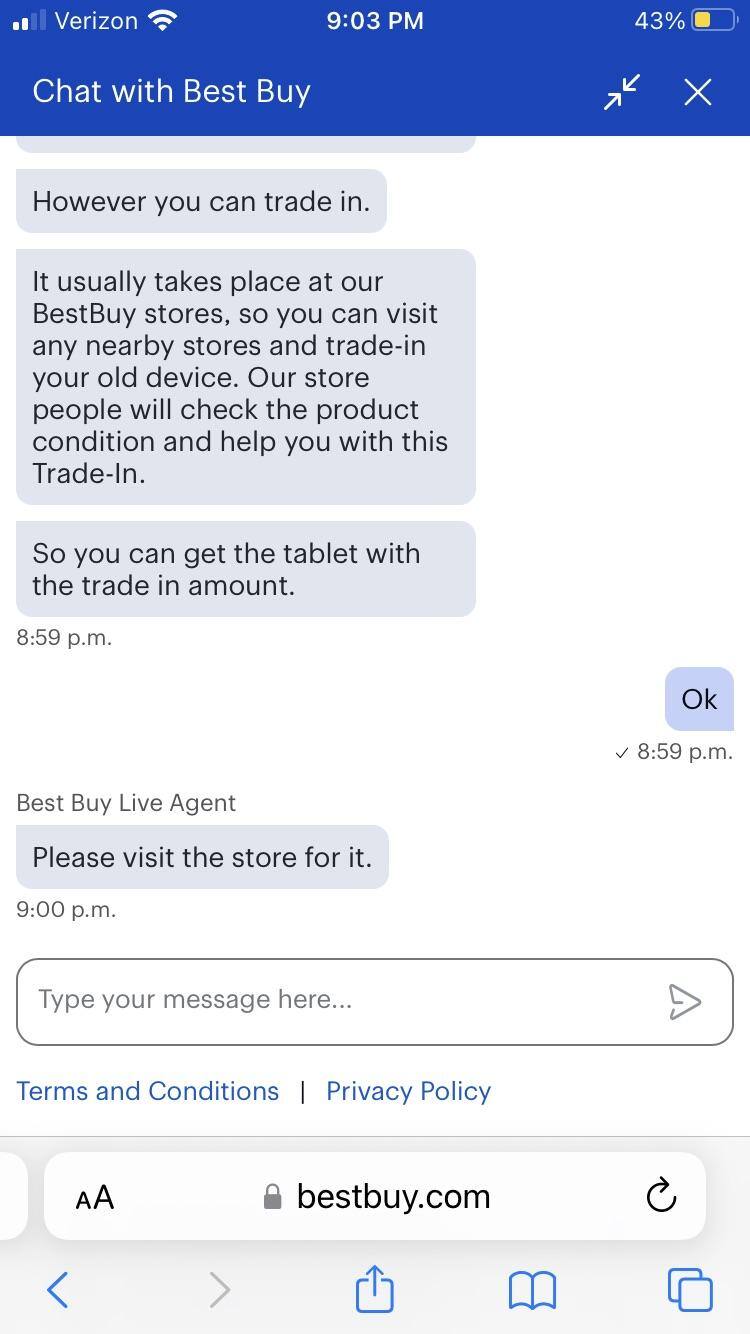Open the Terms and Conditions link
The width and height of the screenshot is (750, 1334).
tap(147, 1091)
